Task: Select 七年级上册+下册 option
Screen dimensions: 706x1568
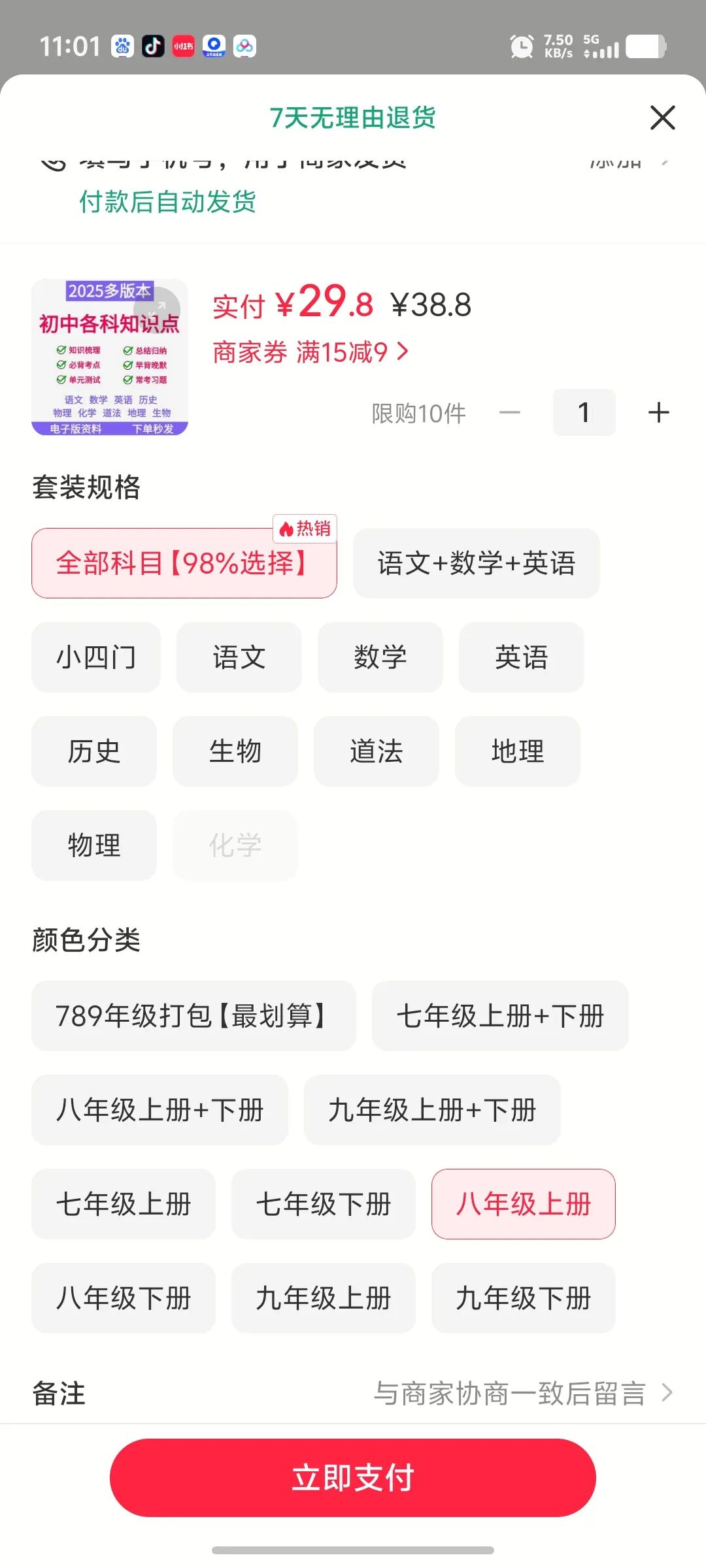Action: [x=500, y=1016]
